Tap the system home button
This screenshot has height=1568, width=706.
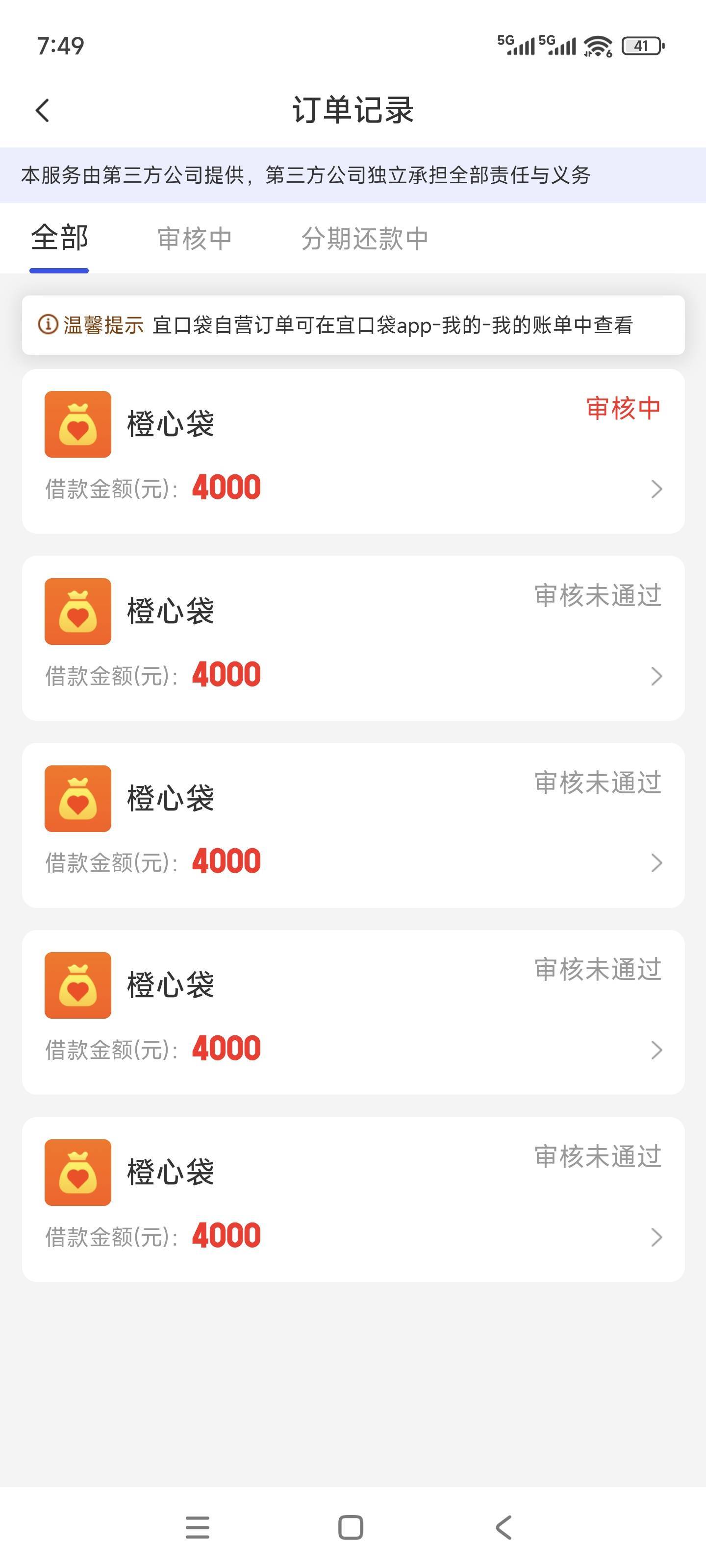pyautogui.click(x=350, y=1527)
